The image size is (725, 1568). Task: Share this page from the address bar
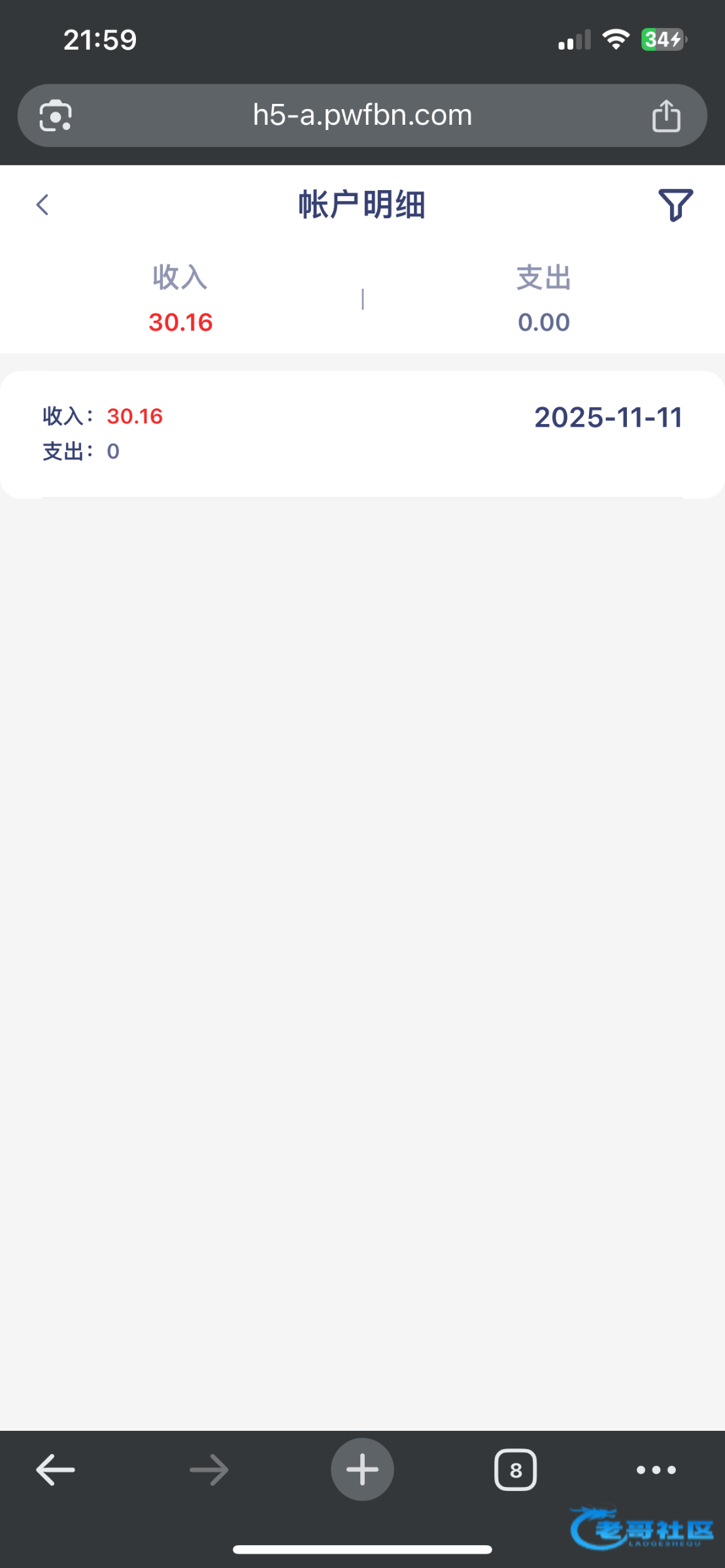[666, 116]
